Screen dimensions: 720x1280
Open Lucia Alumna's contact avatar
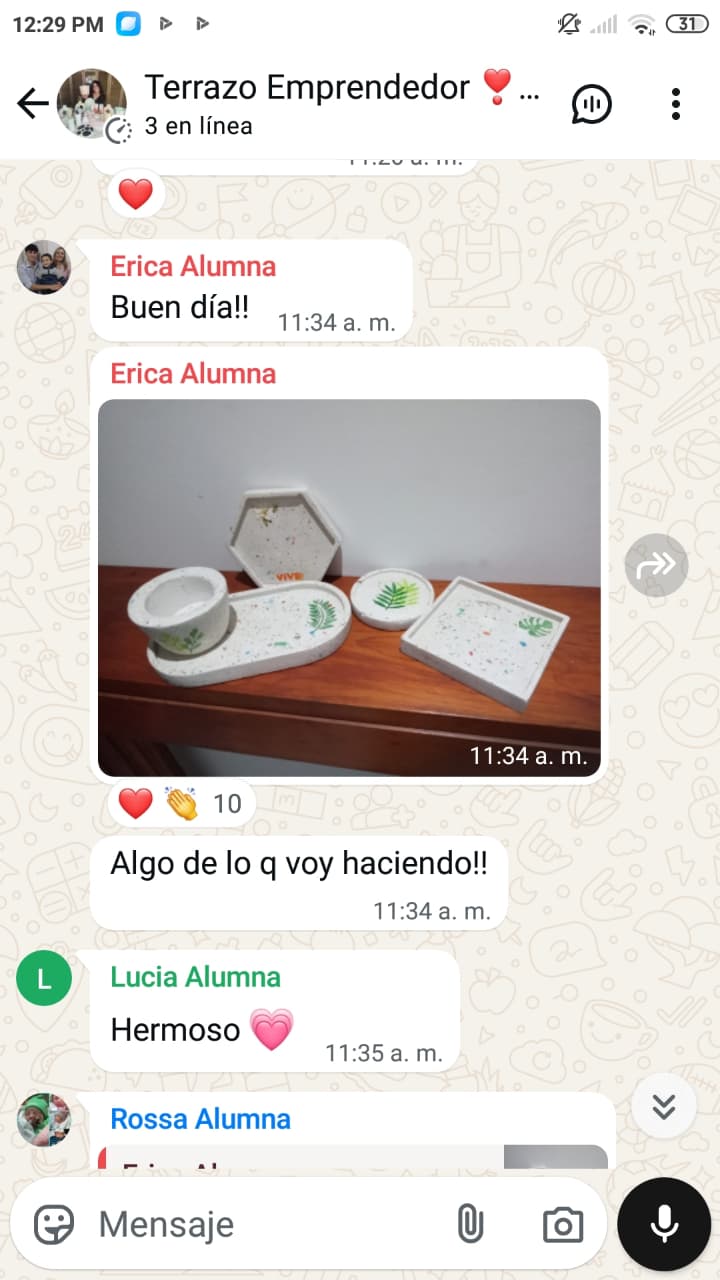[44, 977]
